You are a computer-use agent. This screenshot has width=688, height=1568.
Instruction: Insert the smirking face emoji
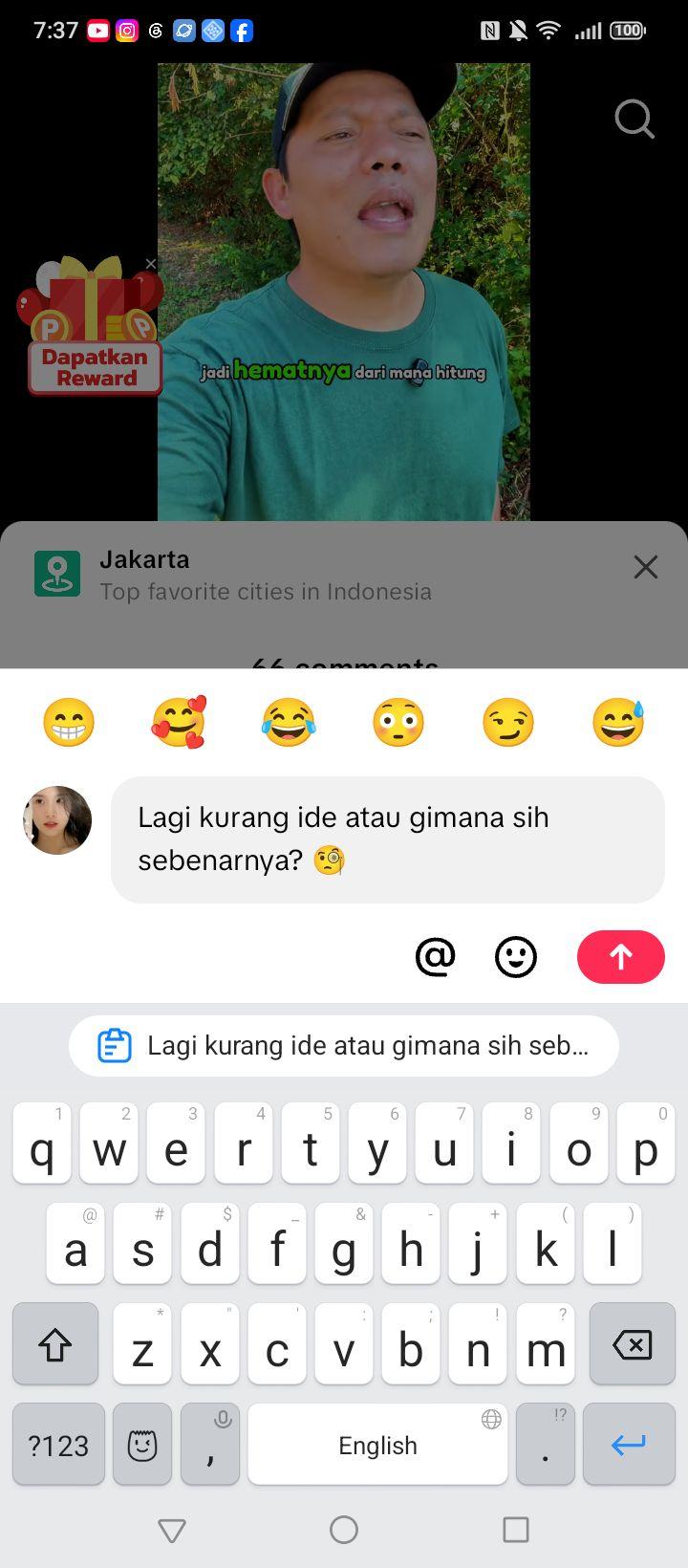click(508, 722)
